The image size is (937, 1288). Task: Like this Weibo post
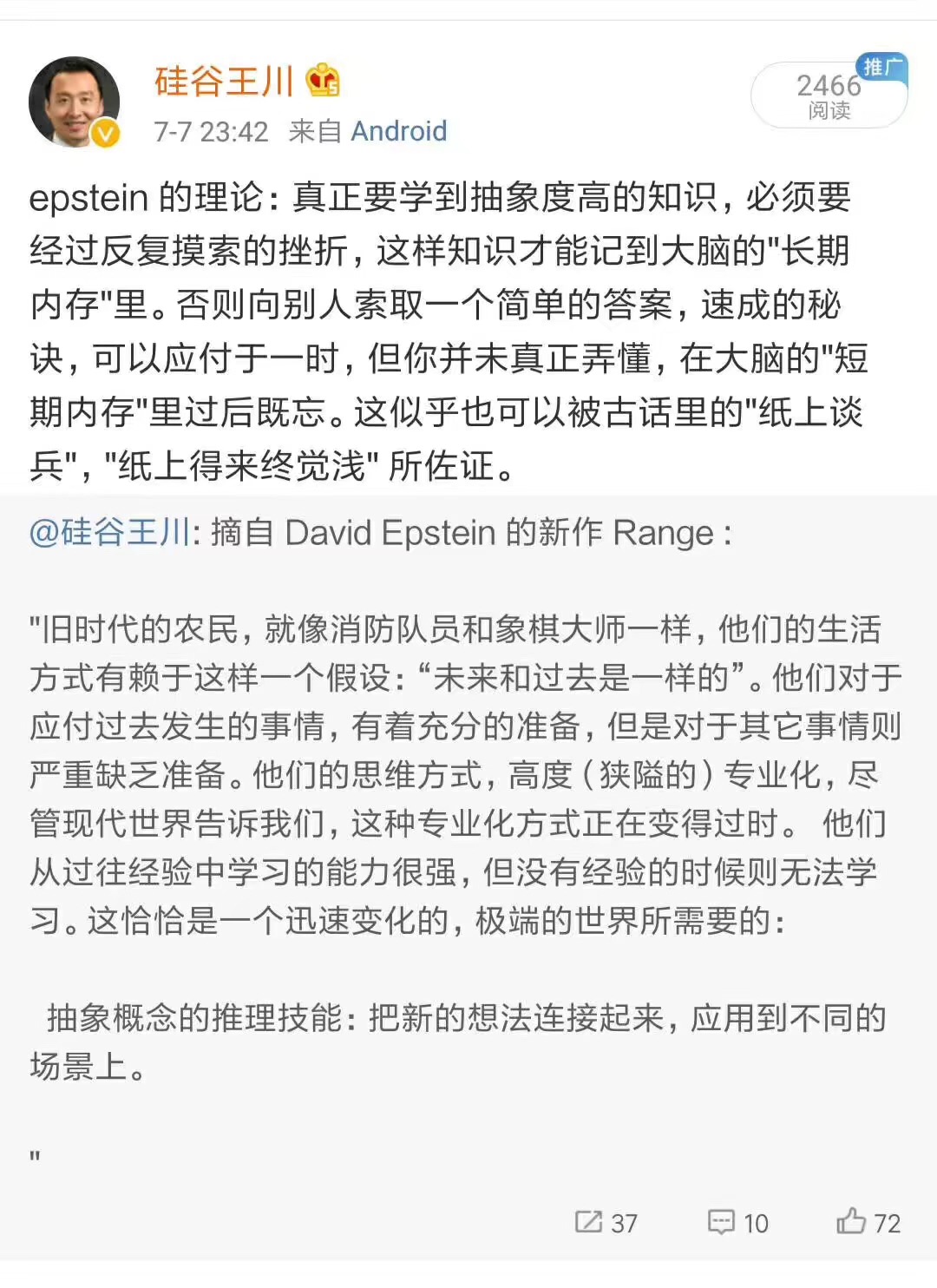point(868,1222)
